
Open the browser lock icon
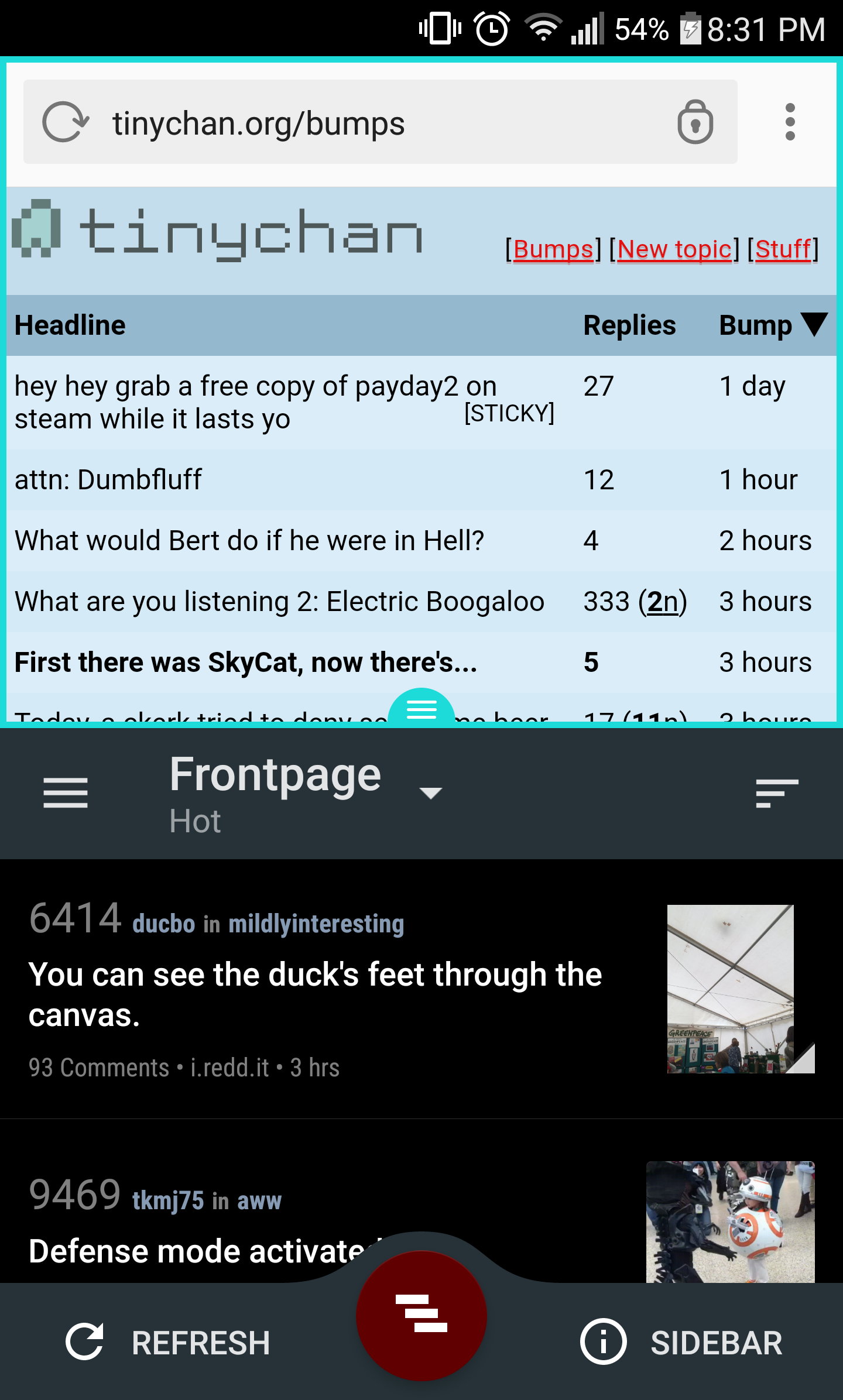(695, 122)
